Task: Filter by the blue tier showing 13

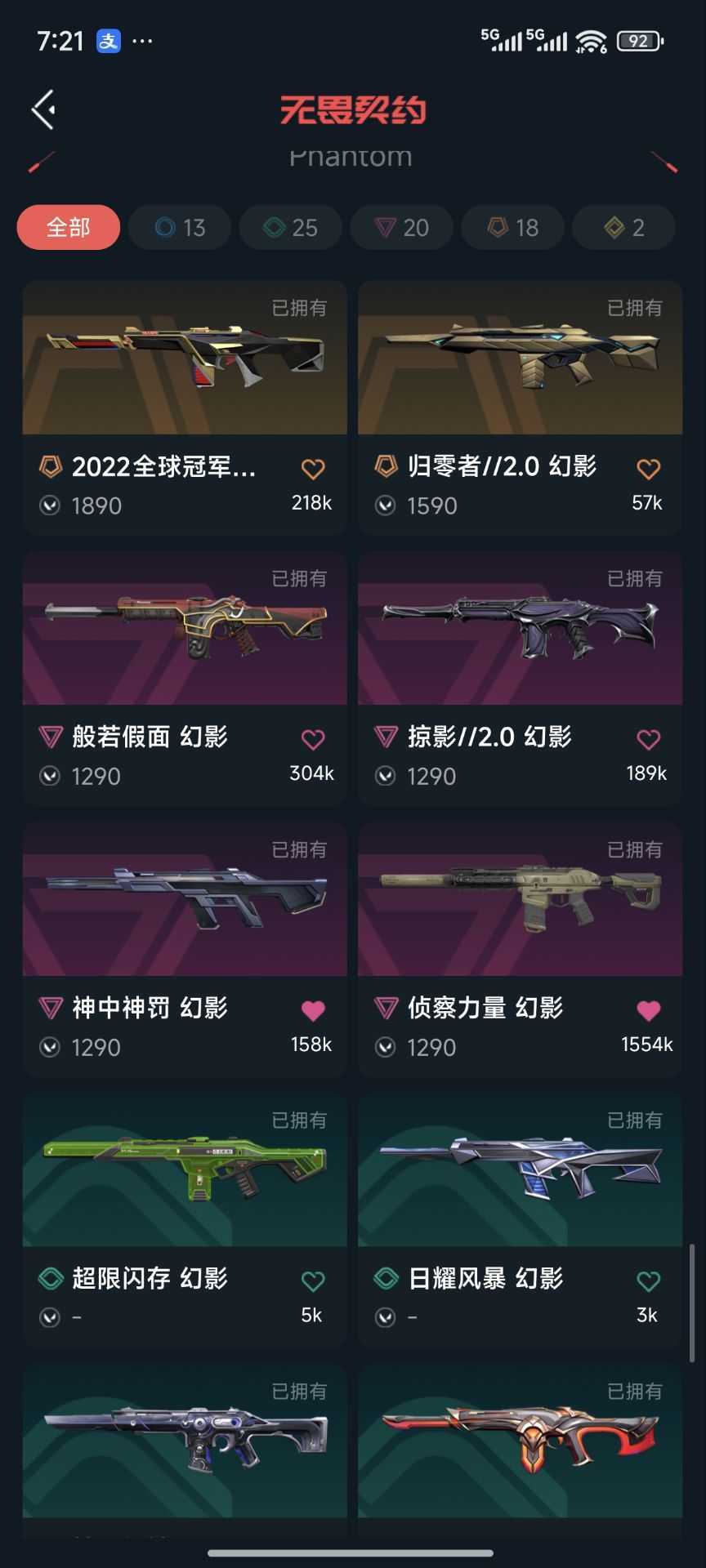Action: point(180,227)
